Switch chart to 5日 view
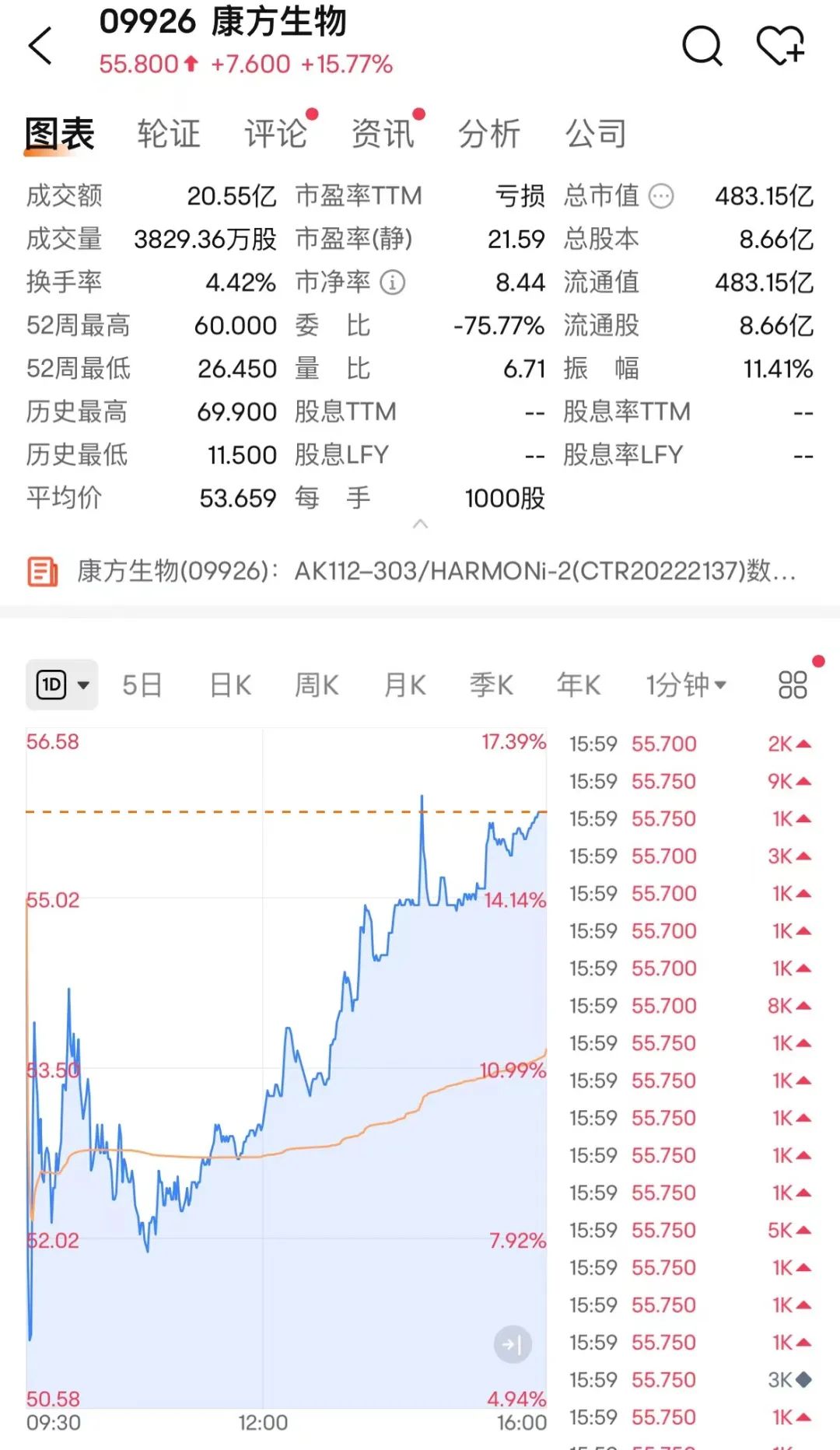This screenshot has height=1450, width=840. (142, 685)
